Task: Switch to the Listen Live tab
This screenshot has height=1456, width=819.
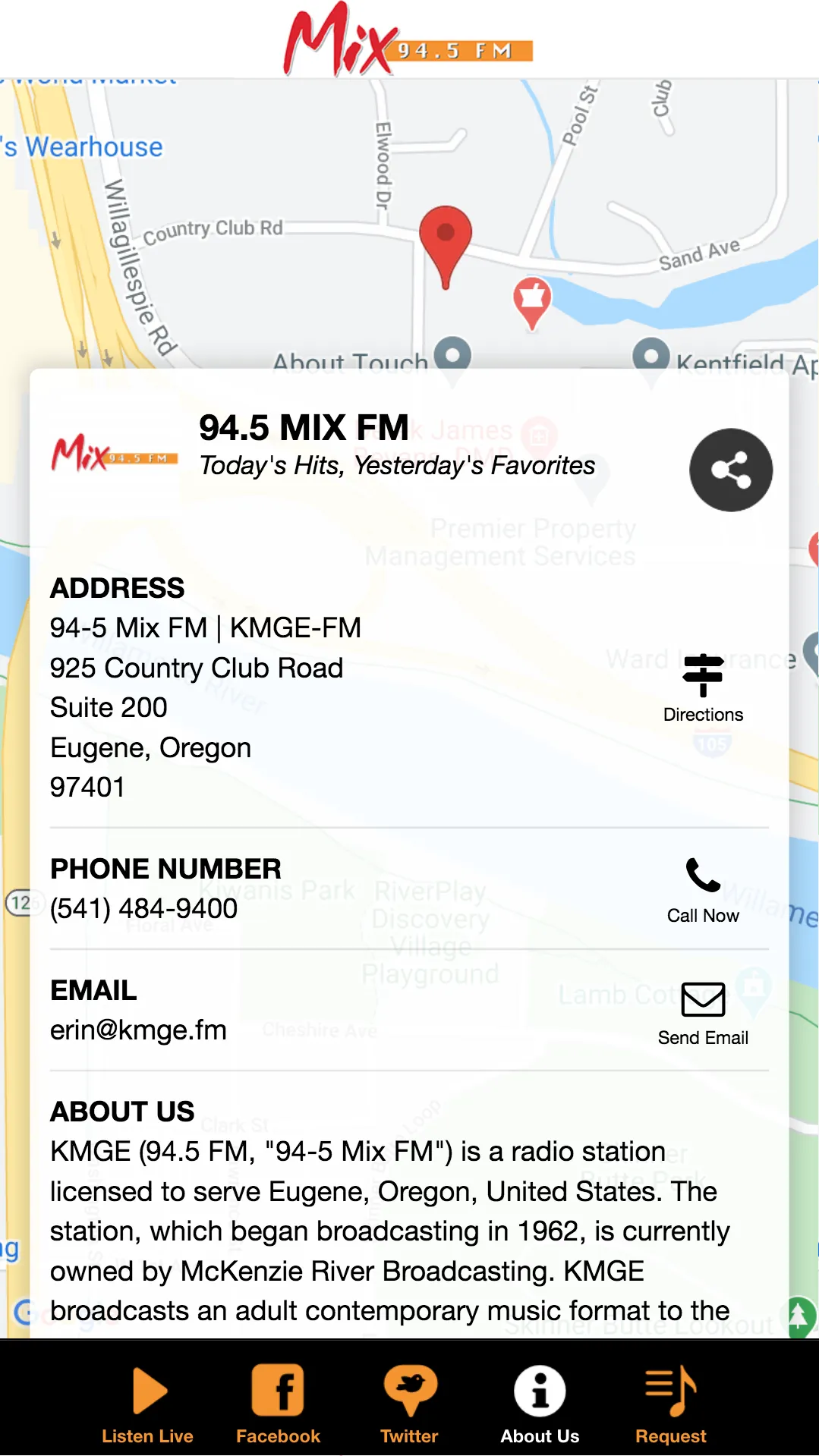Action: click(147, 1404)
